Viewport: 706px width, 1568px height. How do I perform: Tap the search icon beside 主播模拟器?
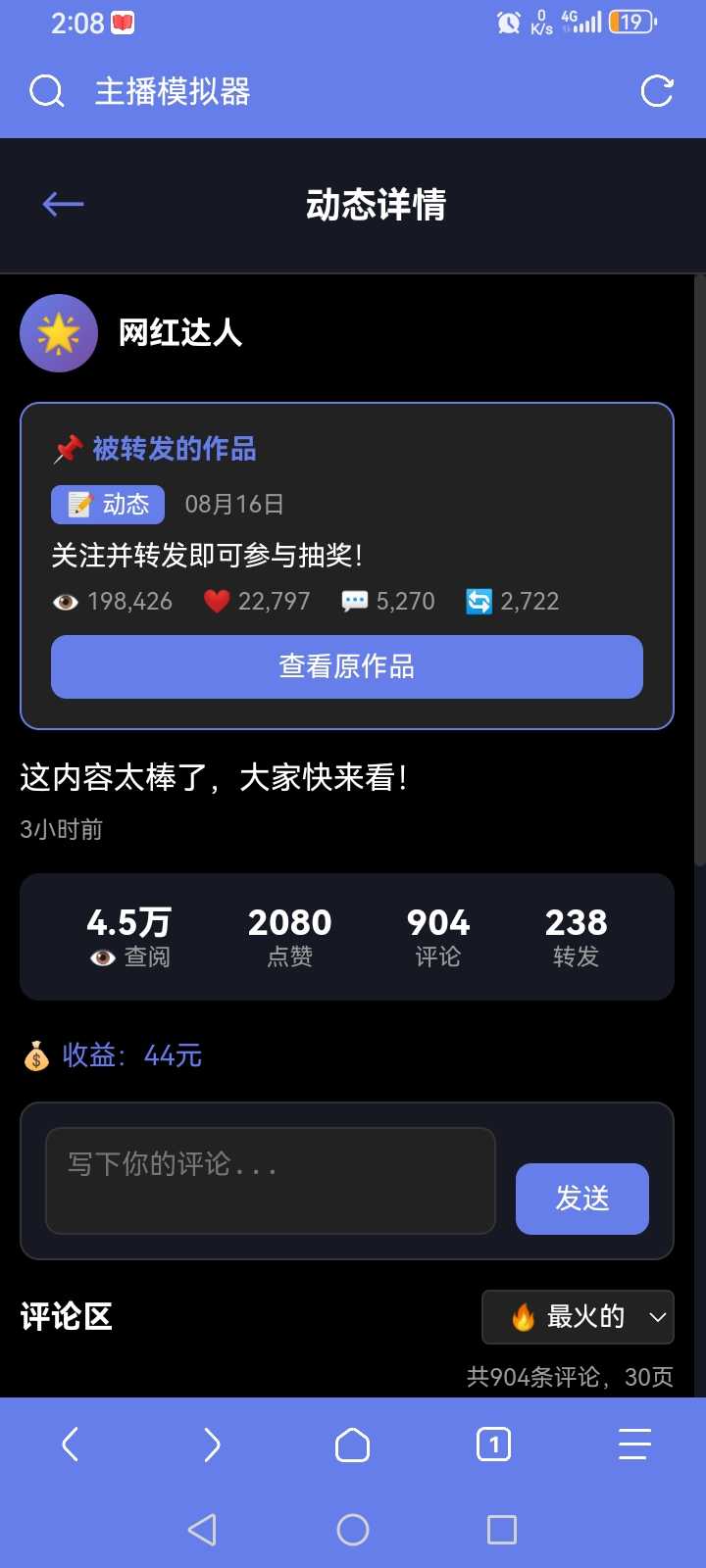point(46,91)
